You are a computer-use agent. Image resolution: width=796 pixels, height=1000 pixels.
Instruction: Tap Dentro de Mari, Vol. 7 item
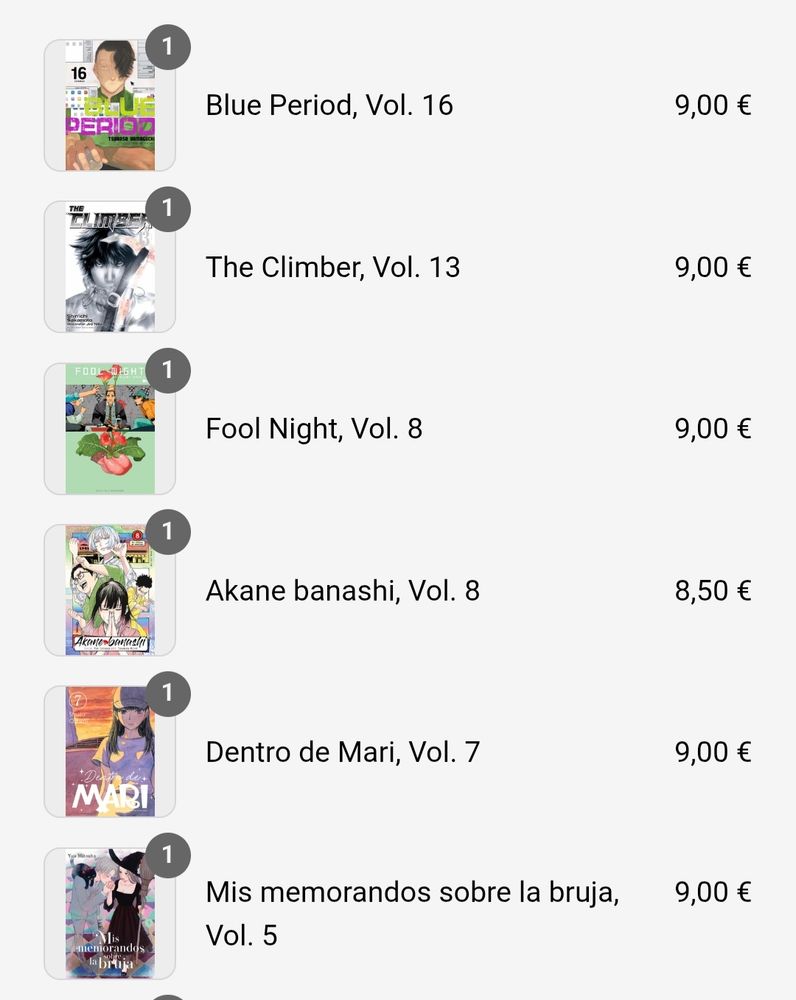342,752
